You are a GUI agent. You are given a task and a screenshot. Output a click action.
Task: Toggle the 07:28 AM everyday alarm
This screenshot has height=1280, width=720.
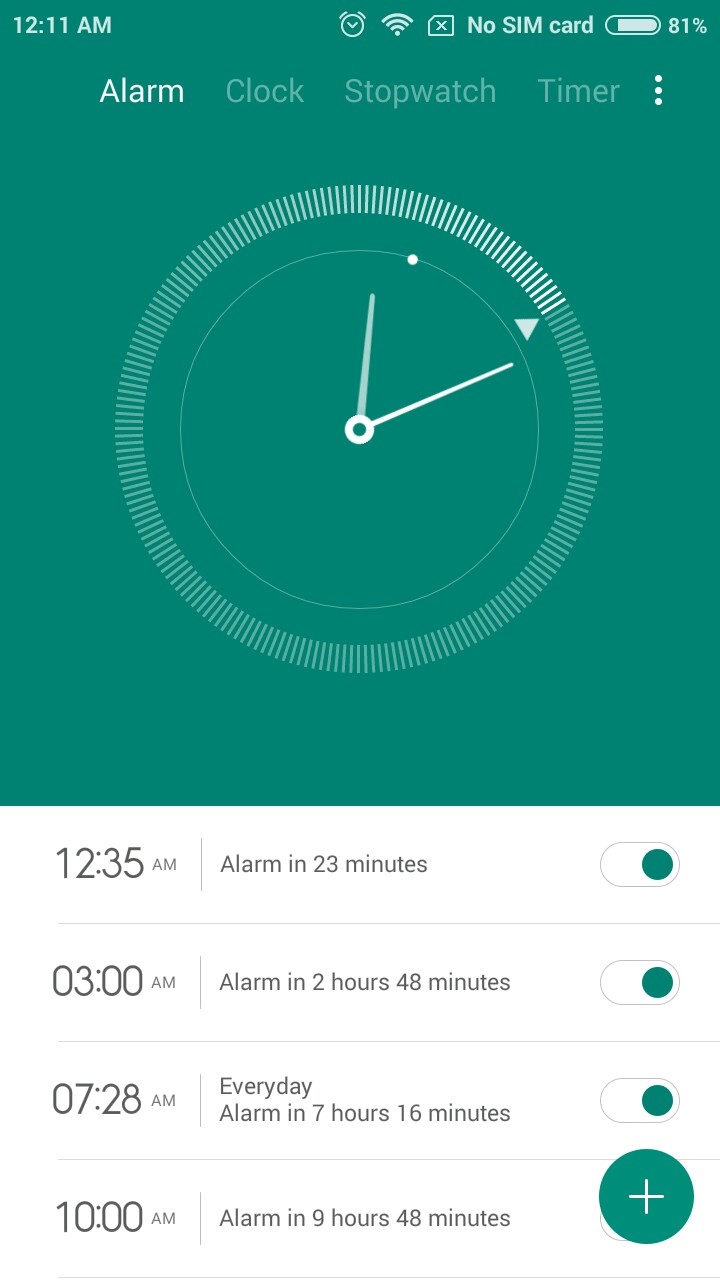[x=640, y=1100]
